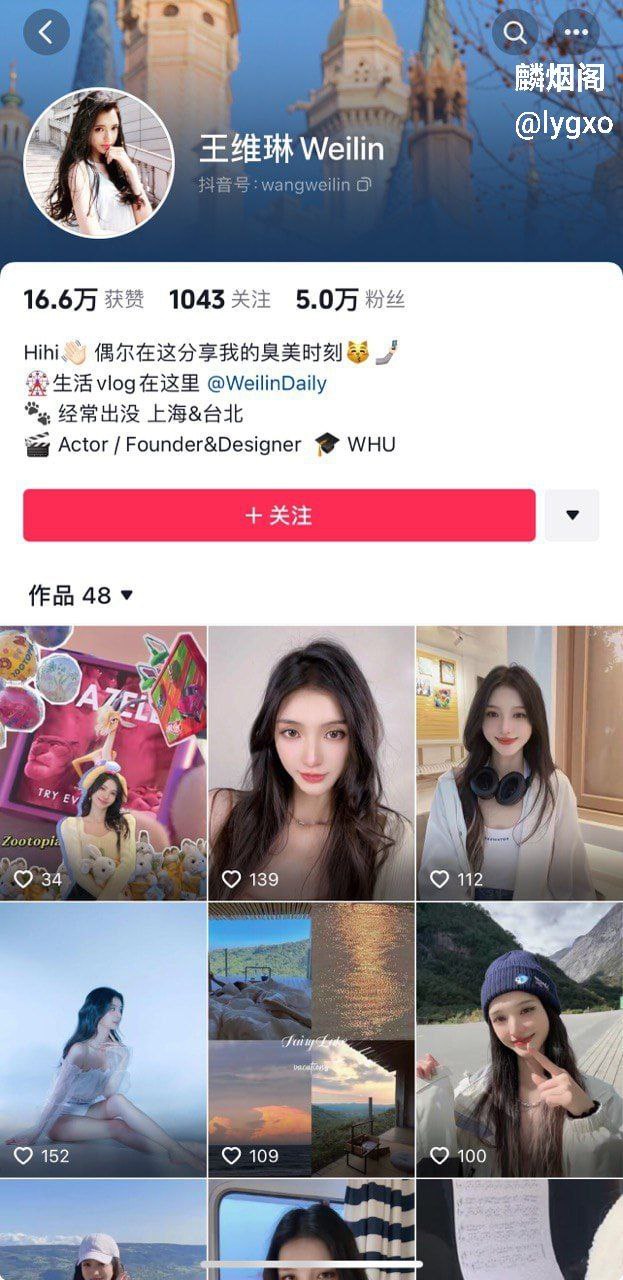Open the @WeilinDaily linked account
The height and width of the screenshot is (1280, 623).
pos(267,383)
